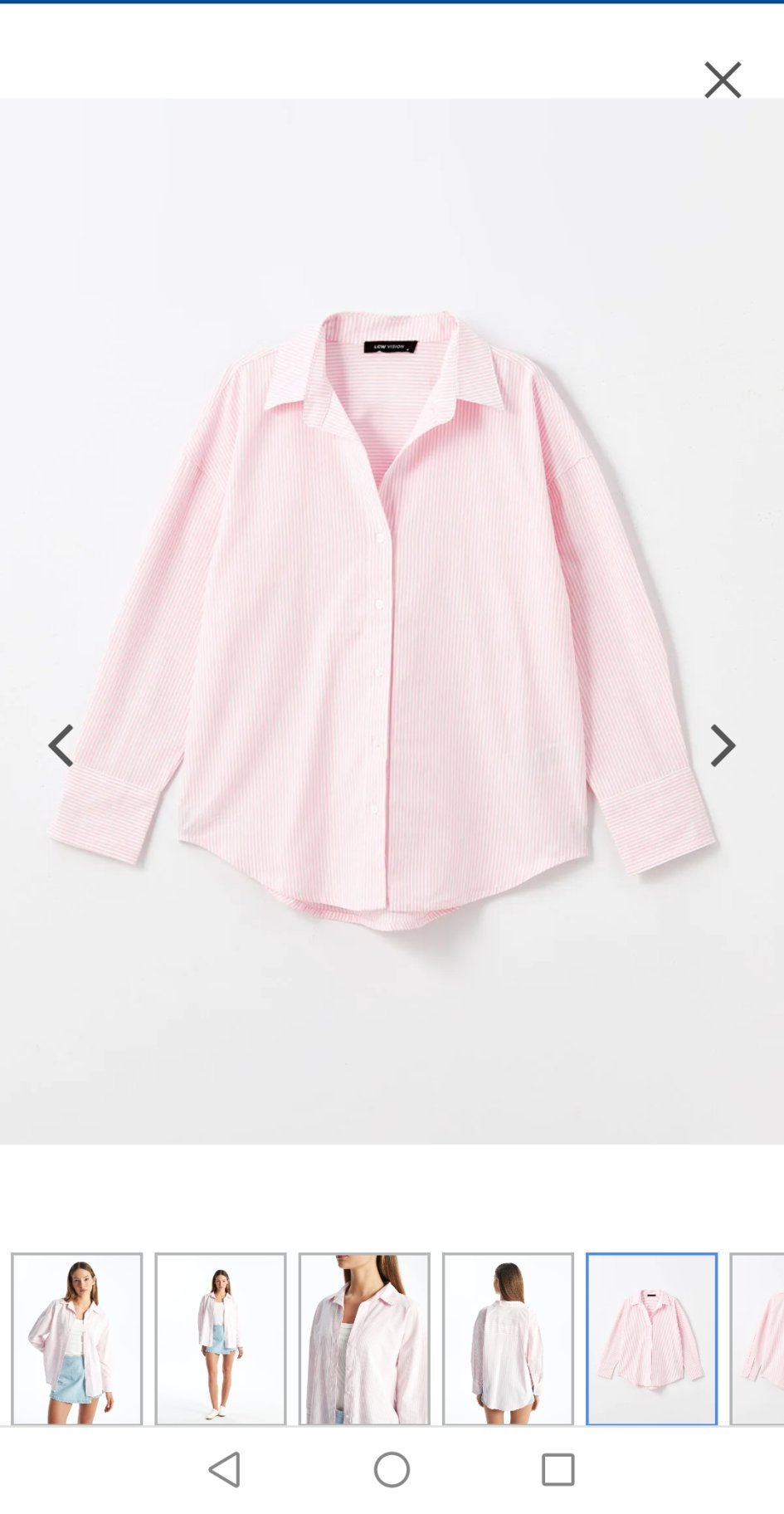
Task: Go to the next product photo
Action: point(723,745)
